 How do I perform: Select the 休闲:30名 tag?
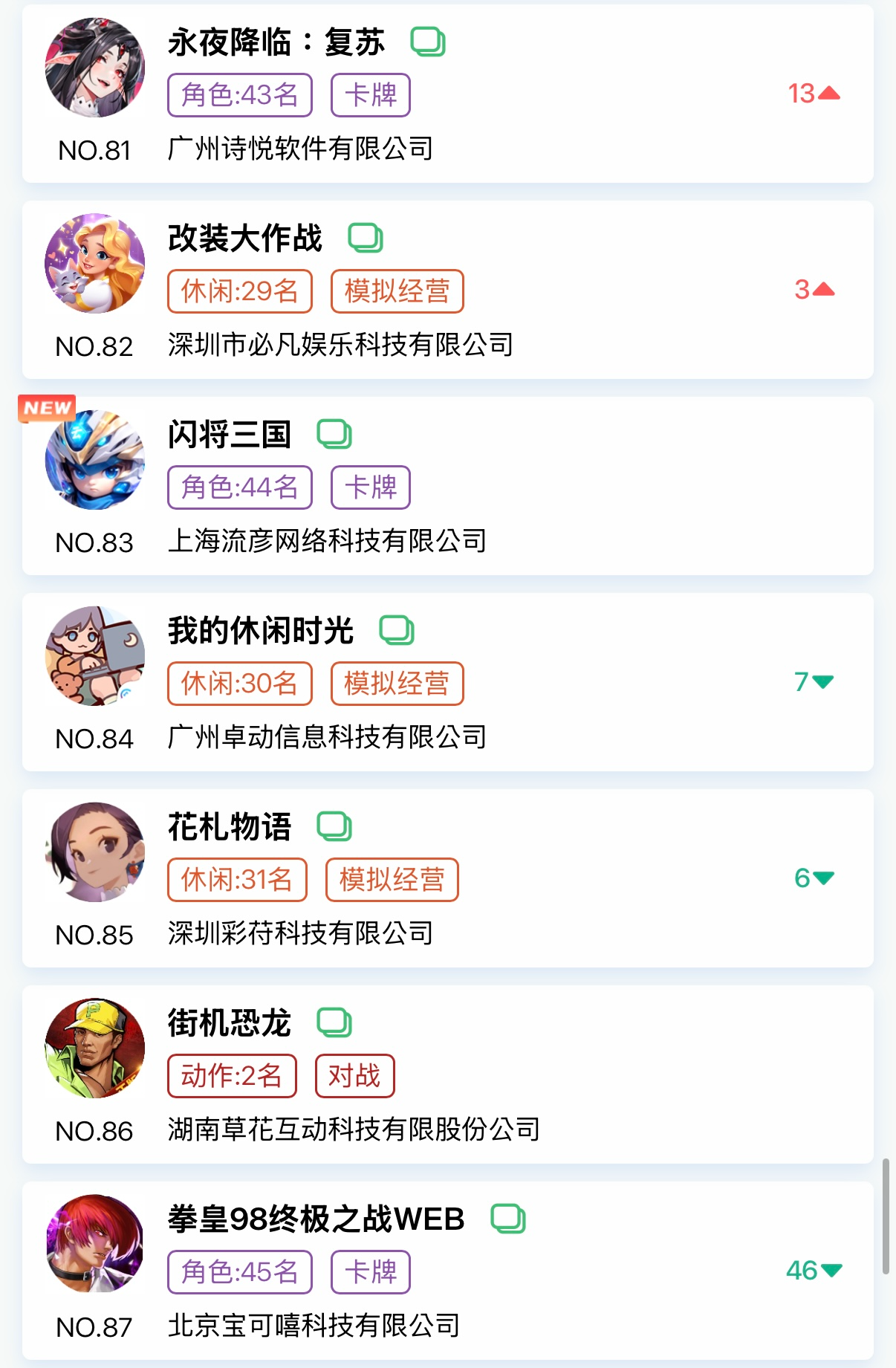[239, 684]
